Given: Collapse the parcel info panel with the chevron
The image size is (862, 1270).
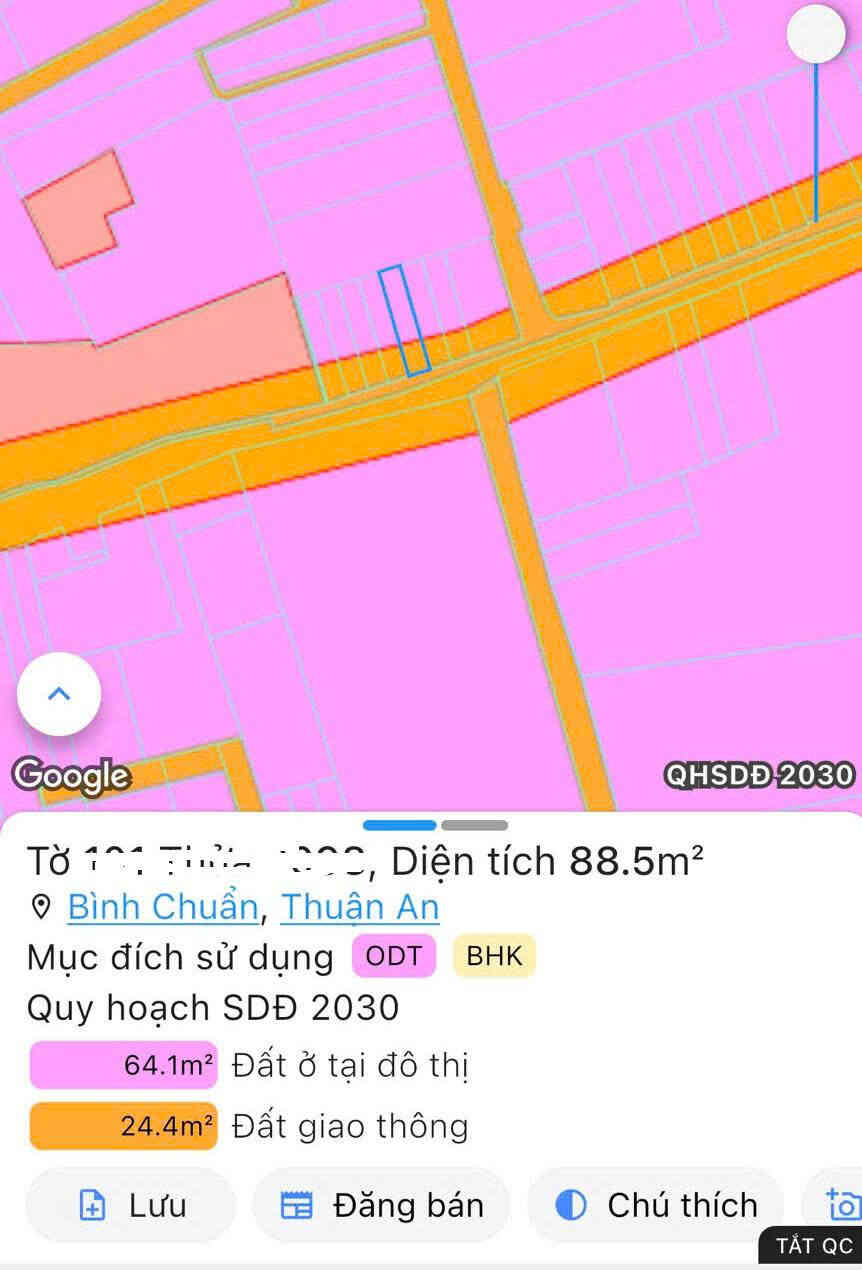Looking at the screenshot, I should coord(58,693).
